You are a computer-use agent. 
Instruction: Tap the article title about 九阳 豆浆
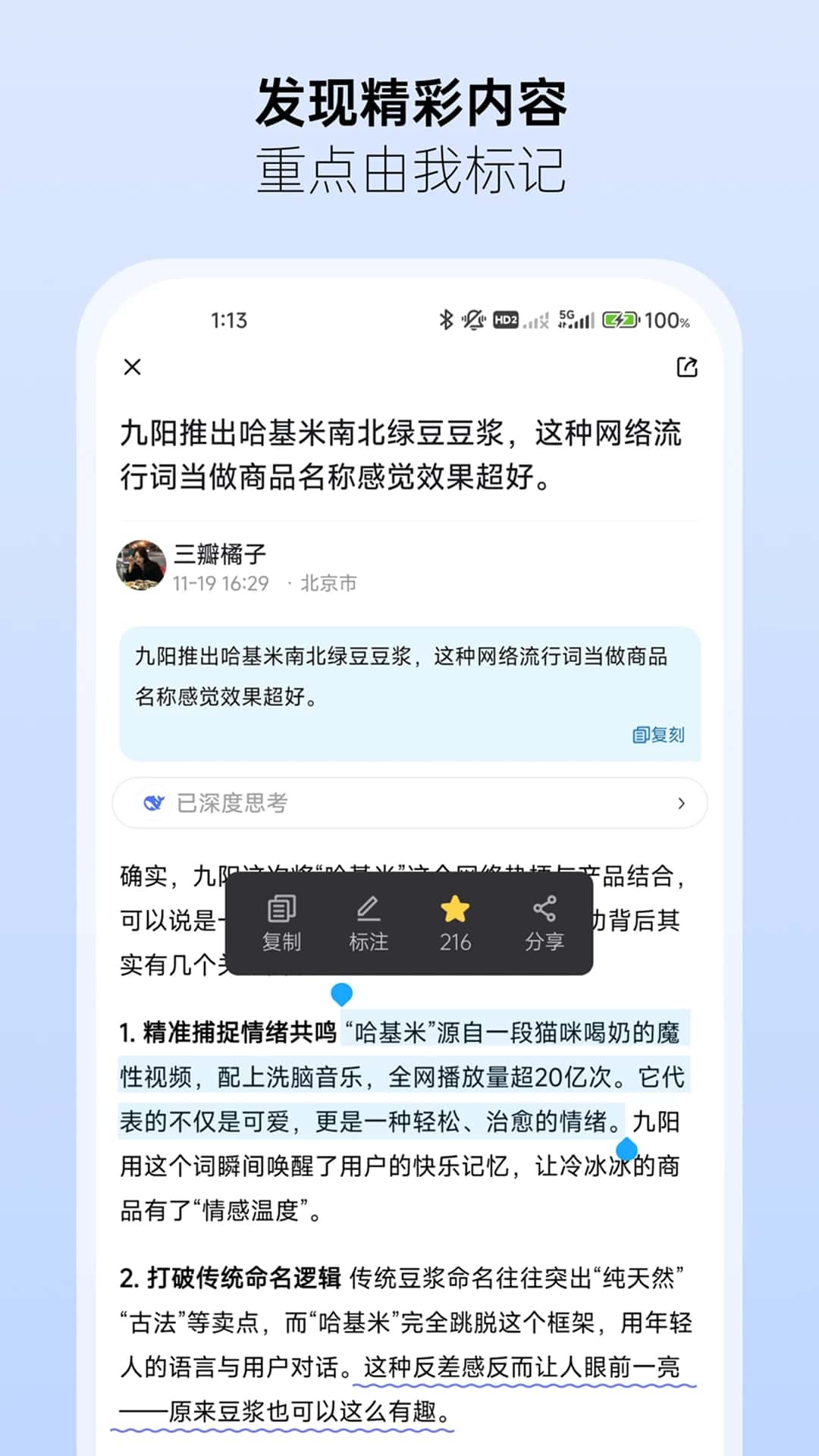[402, 455]
